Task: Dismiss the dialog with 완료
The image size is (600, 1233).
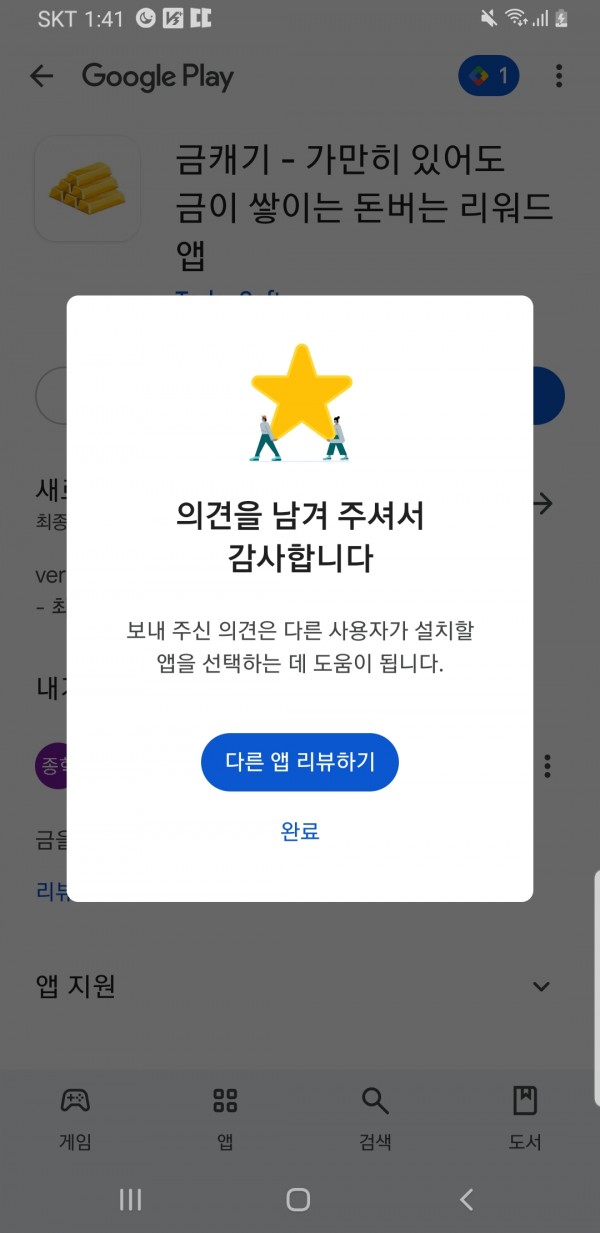Action: pos(300,831)
